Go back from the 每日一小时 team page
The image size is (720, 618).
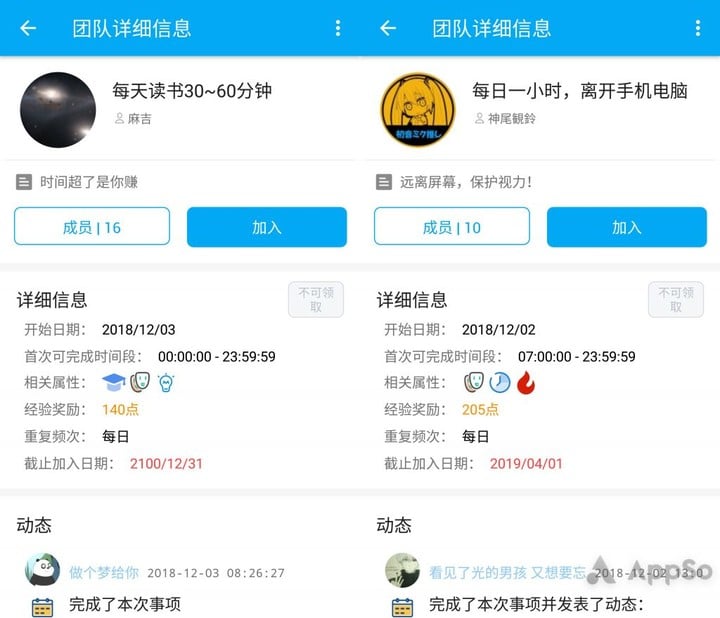pos(388,28)
